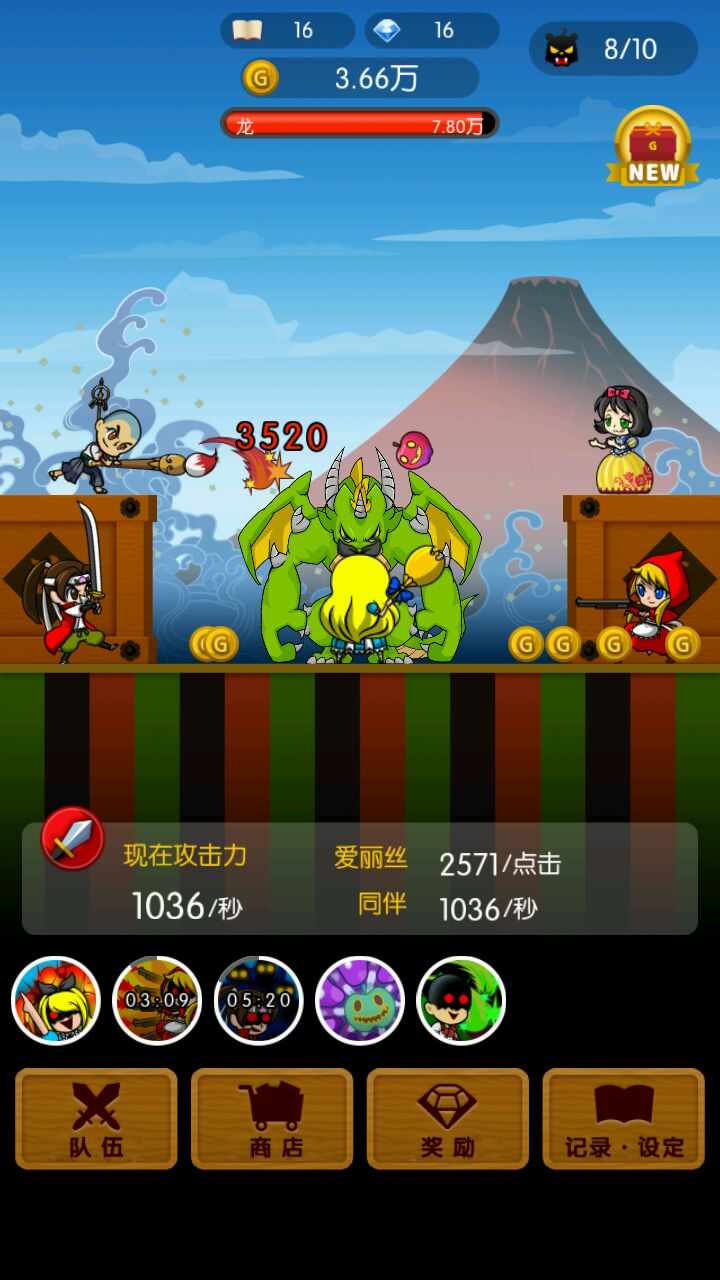The image size is (720, 1280).
Task: Activate the blonde girl skill icon
Action: (x=56, y=1000)
